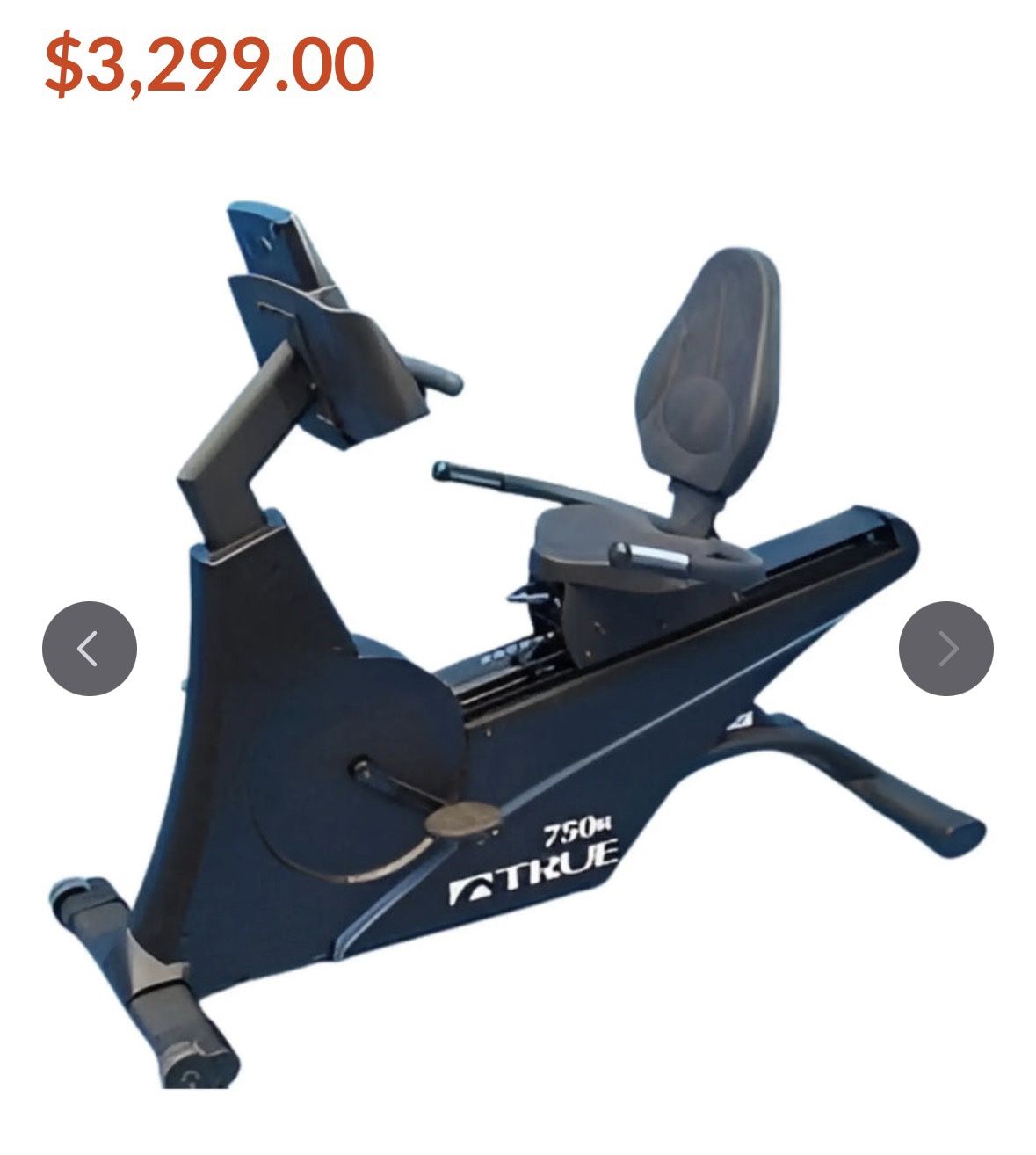Click the gray circle containing the right arrow
Viewport: 1036px width, 1155px height.
(947, 647)
